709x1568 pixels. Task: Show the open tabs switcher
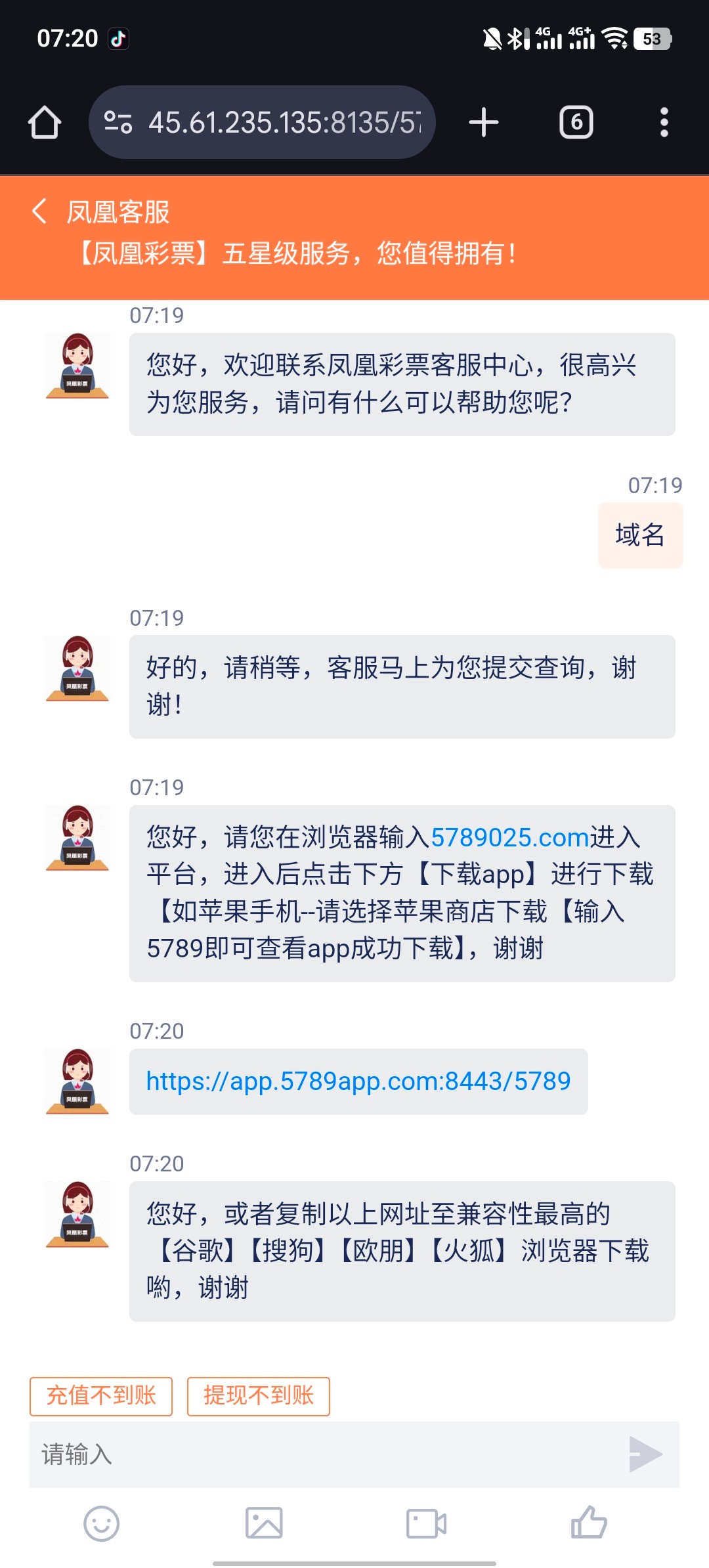(576, 123)
